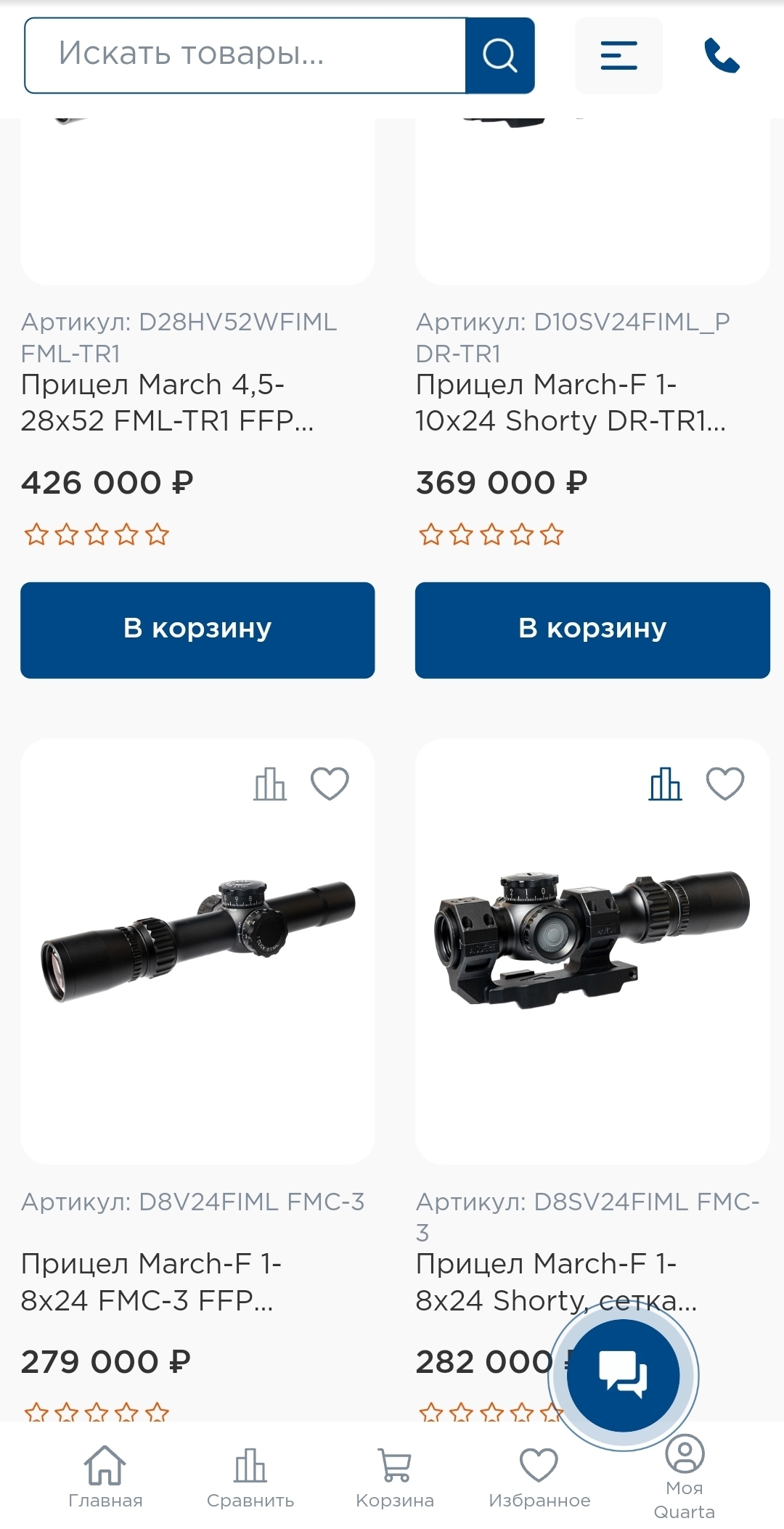Open March-F 1-8x24 Shorty product image
784x1529 pixels.
[x=592, y=944]
